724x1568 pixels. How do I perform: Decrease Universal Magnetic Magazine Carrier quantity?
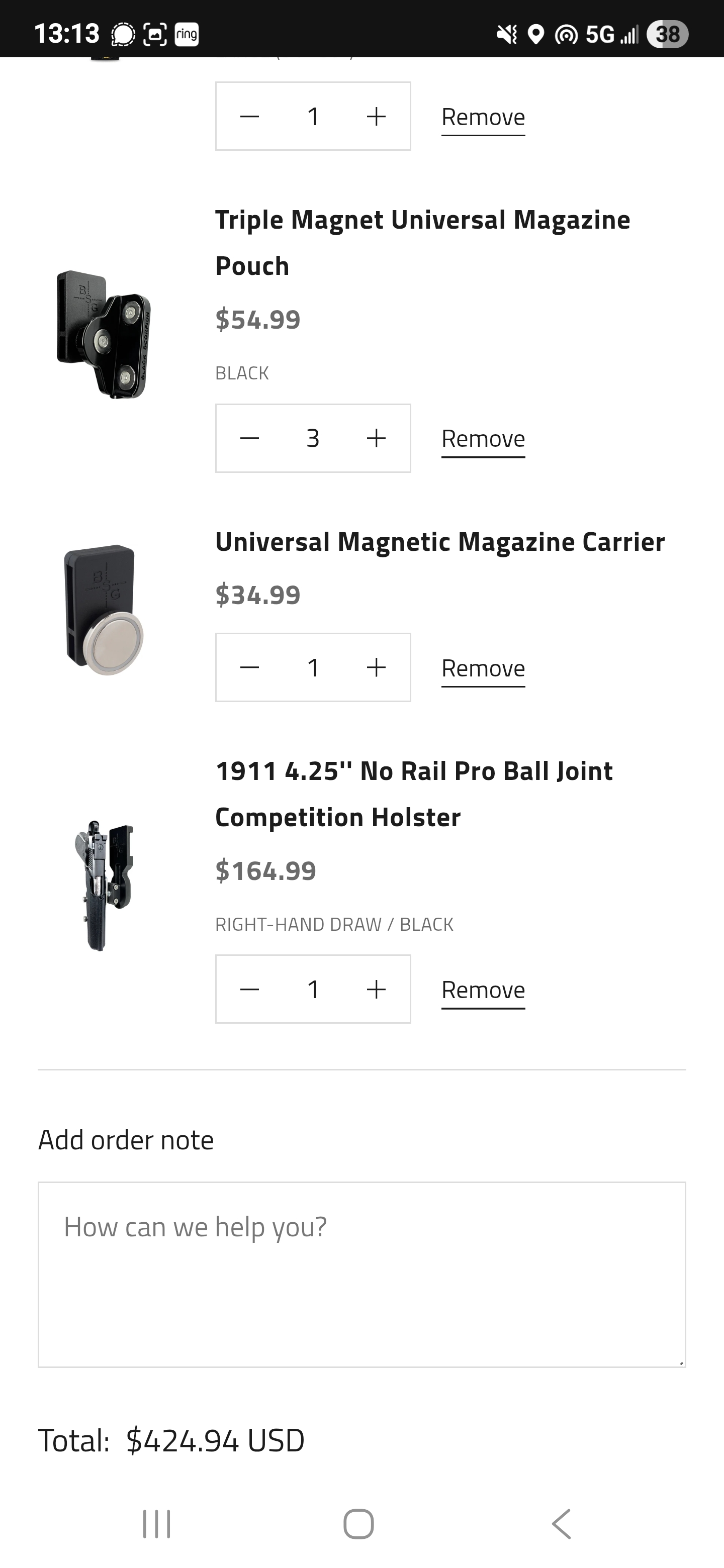click(250, 668)
